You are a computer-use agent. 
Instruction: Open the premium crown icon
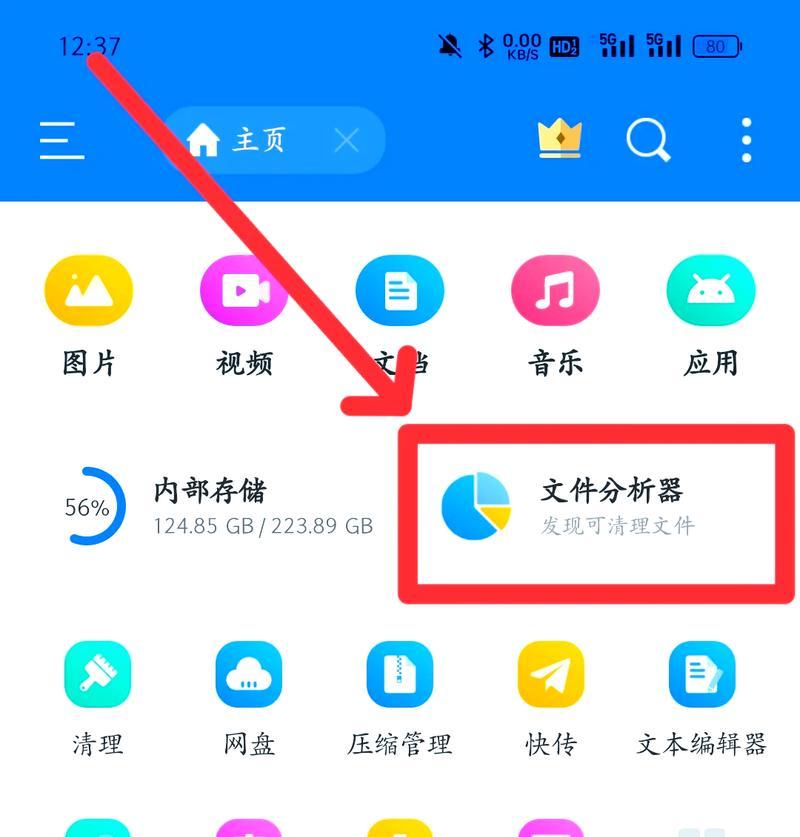559,140
